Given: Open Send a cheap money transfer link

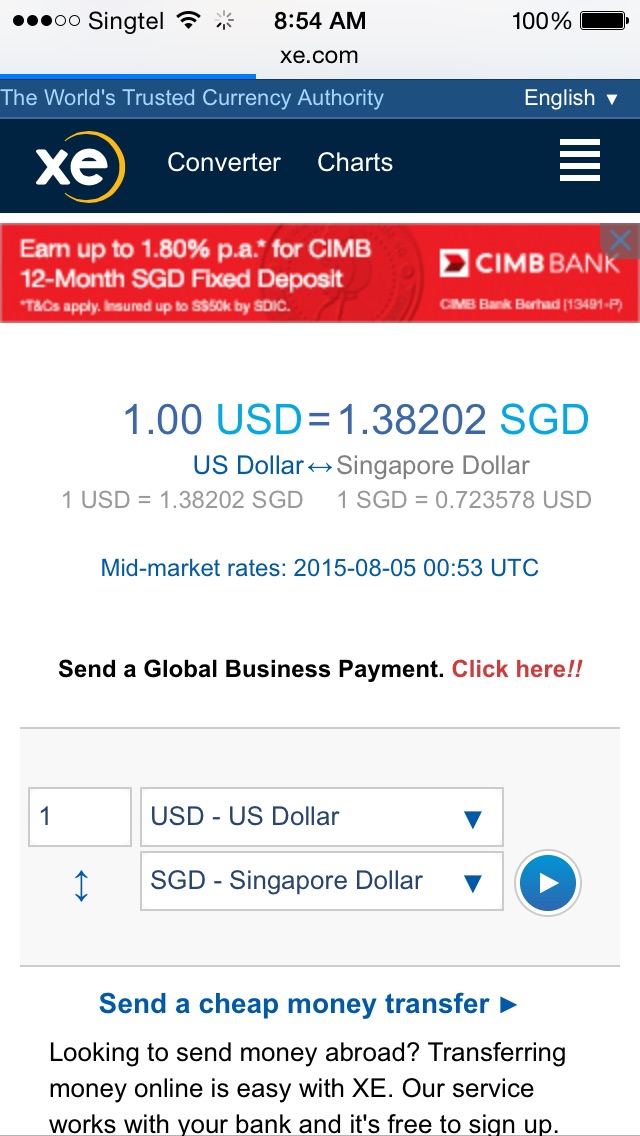Looking at the screenshot, I should [309, 1003].
